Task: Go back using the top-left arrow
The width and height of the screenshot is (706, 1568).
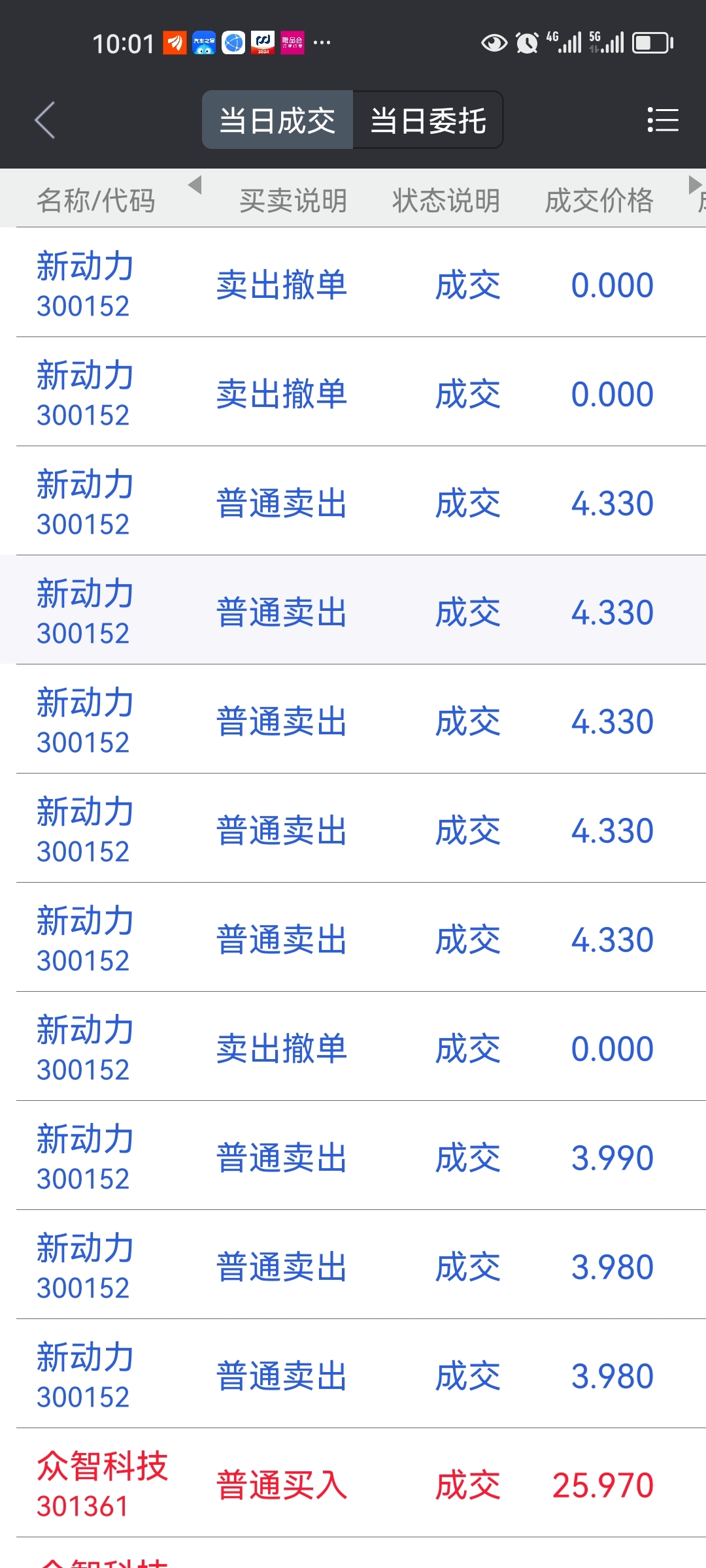Action: coord(44,120)
